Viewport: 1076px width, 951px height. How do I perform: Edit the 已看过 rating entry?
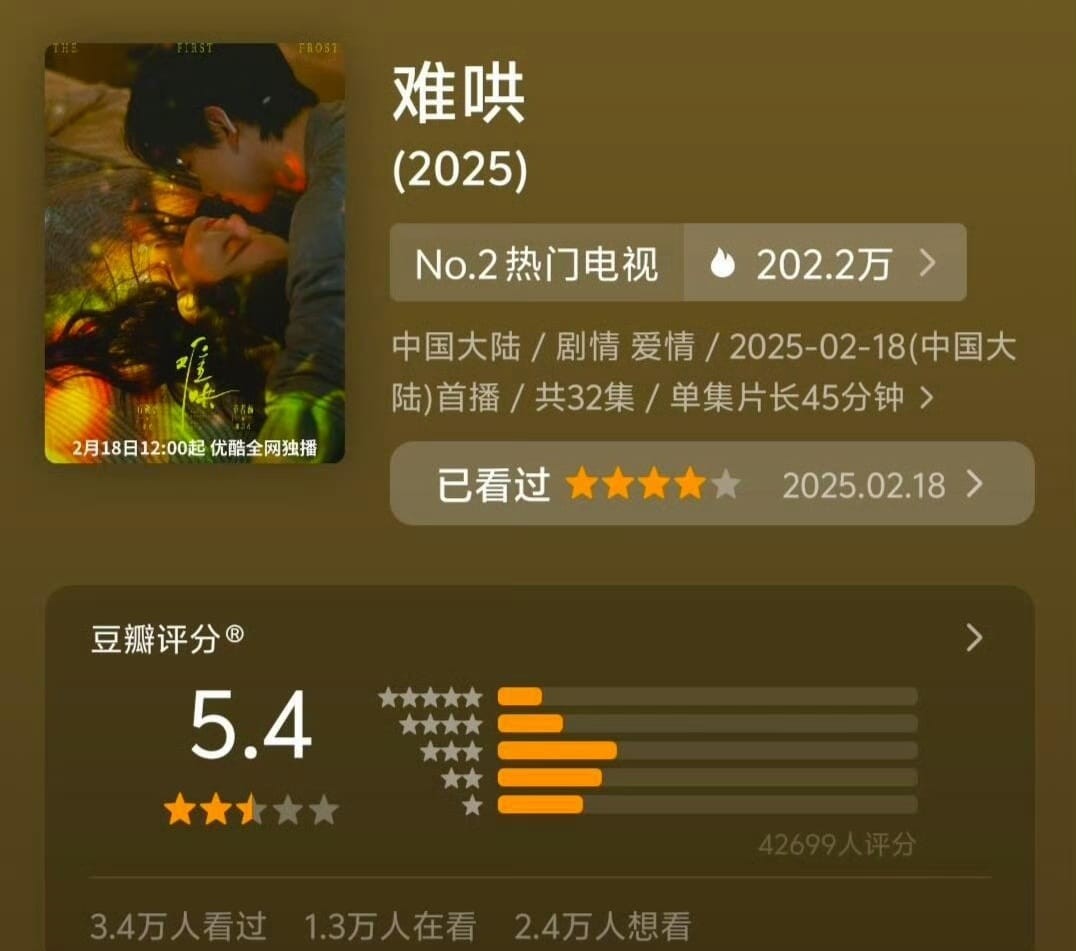pyautogui.click(x=711, y=485)
